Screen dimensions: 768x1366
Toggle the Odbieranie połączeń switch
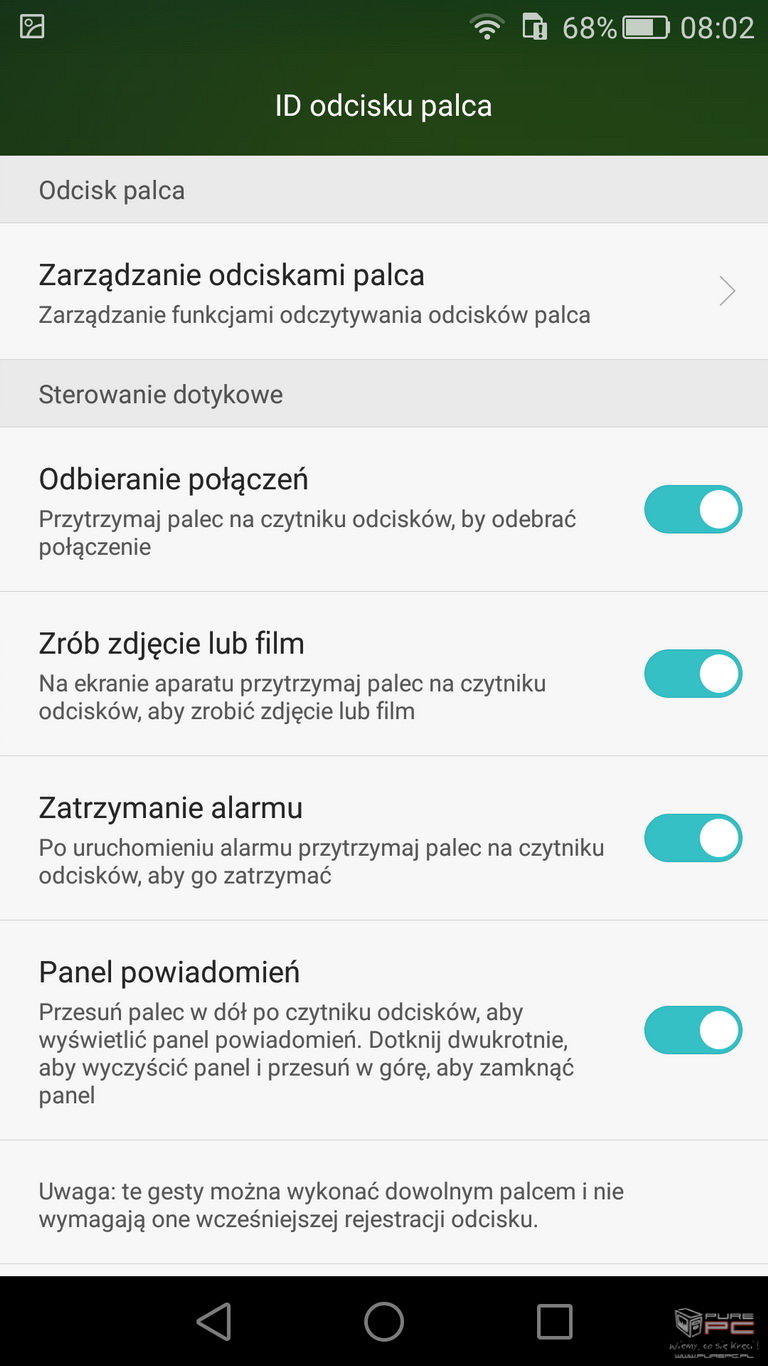pos(692,509)
